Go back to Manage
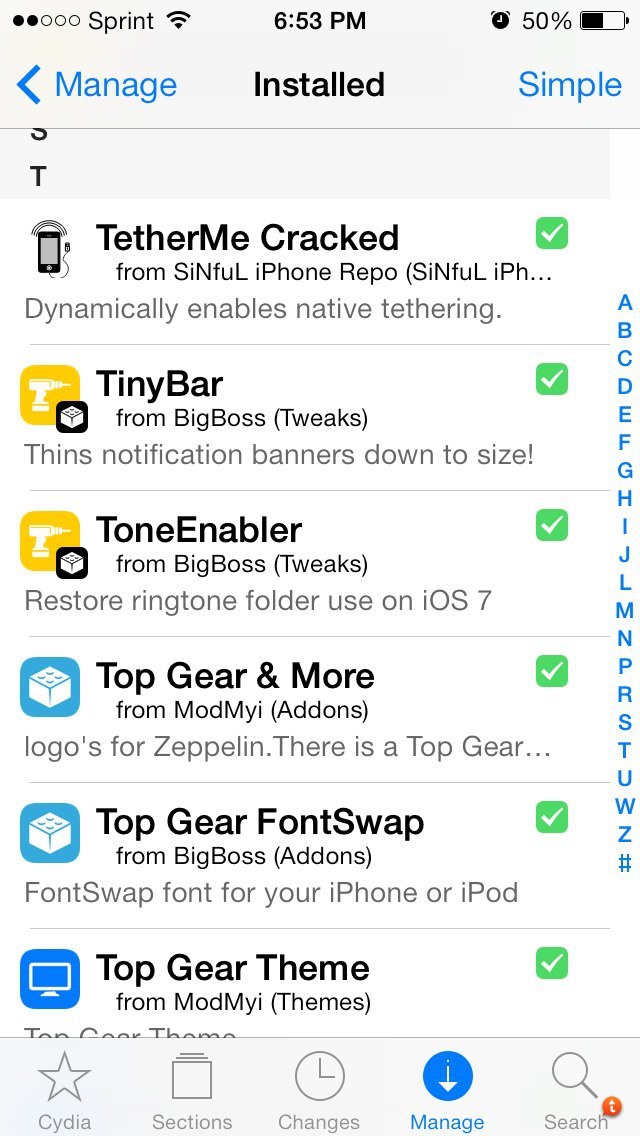The width and height of the screenshot is (640, 1136). [x=97, y=85]
